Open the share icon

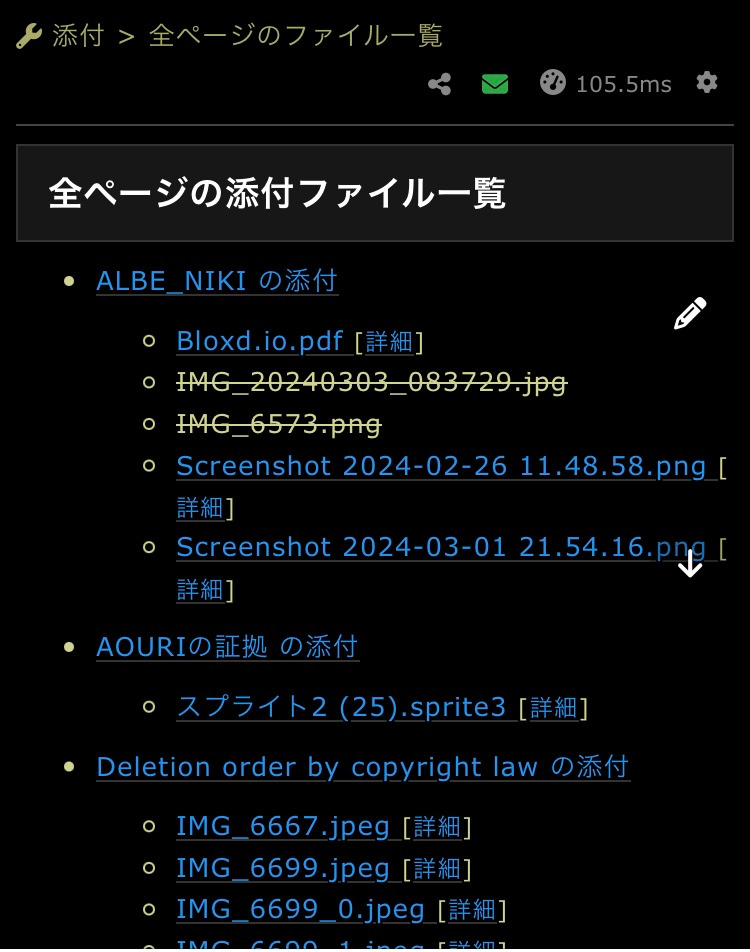pos(439,84)
